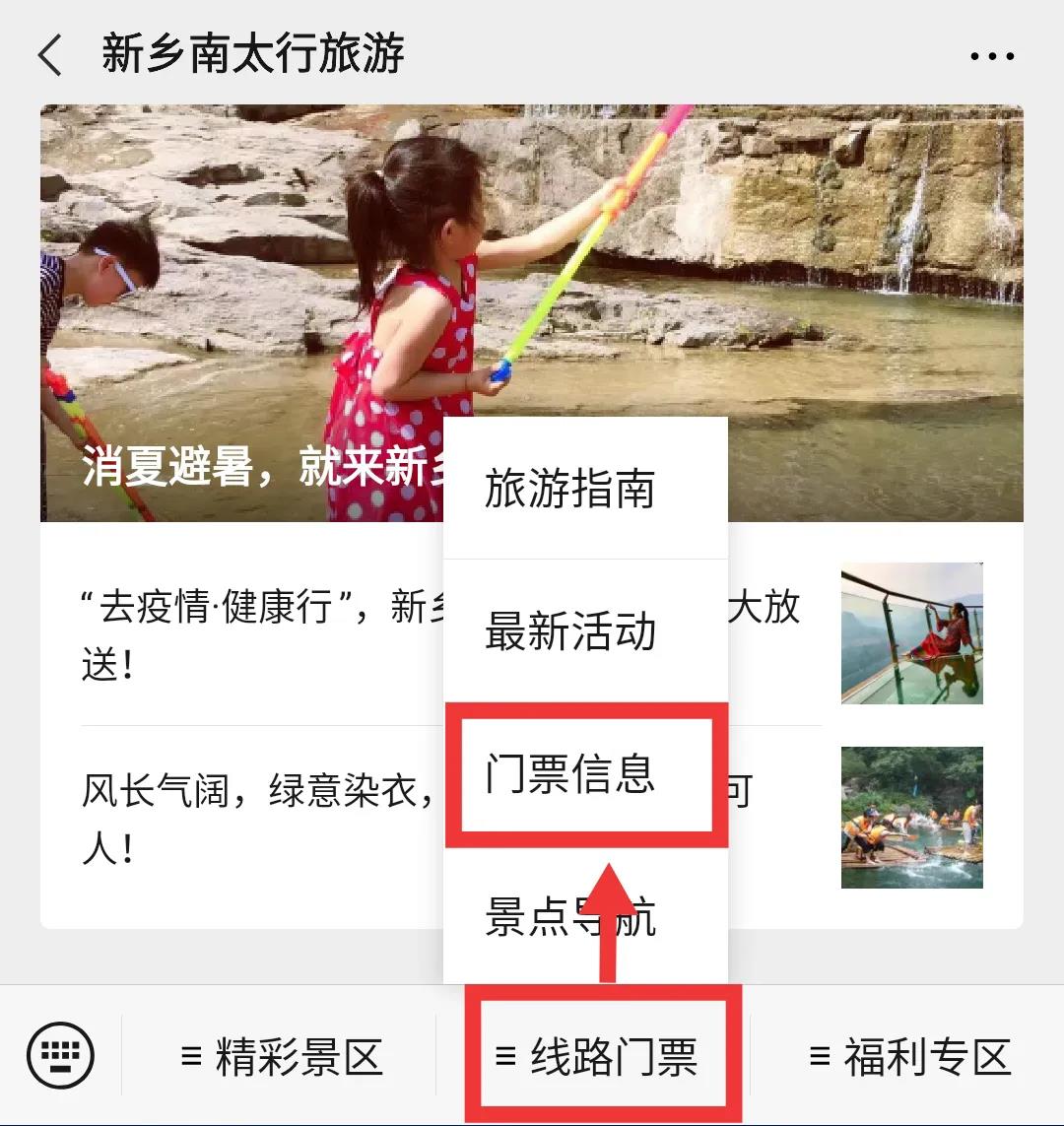Open the 风长气阔，绿意染衣 article
This screenshot has width=1064, height=1126.
256,818
